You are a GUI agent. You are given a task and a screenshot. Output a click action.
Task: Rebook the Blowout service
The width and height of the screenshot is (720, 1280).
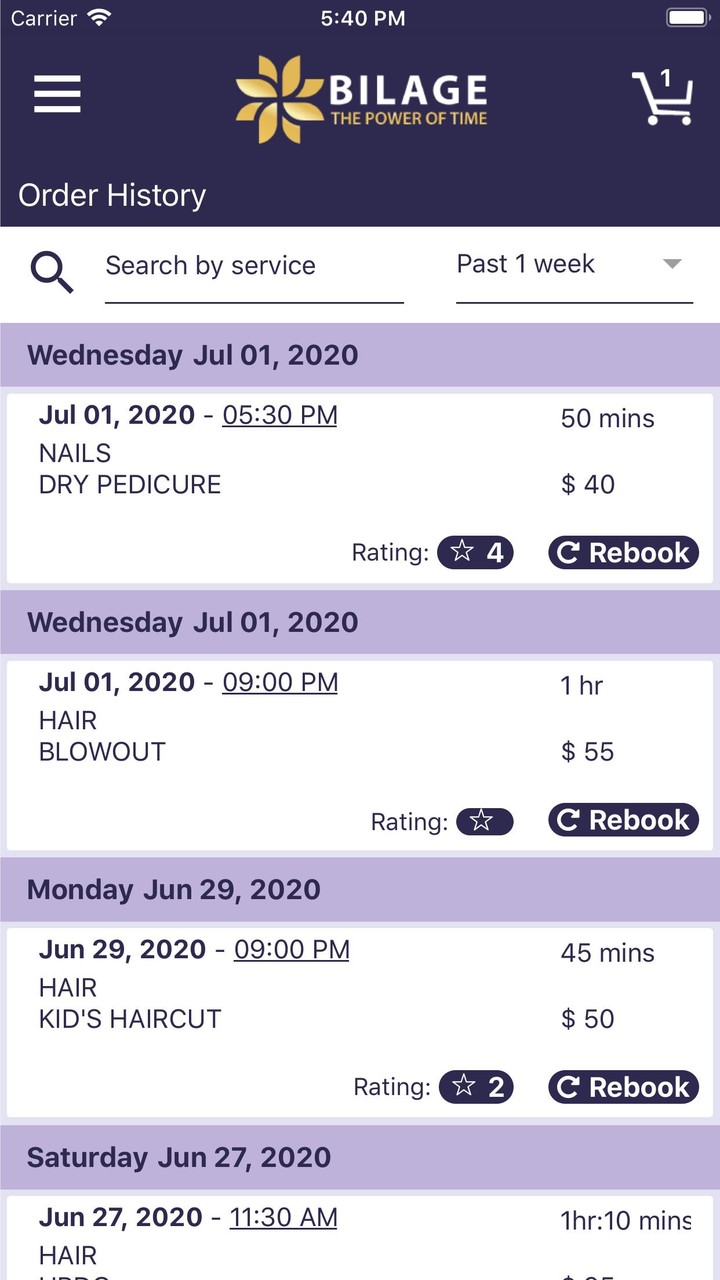coord(623,820)
